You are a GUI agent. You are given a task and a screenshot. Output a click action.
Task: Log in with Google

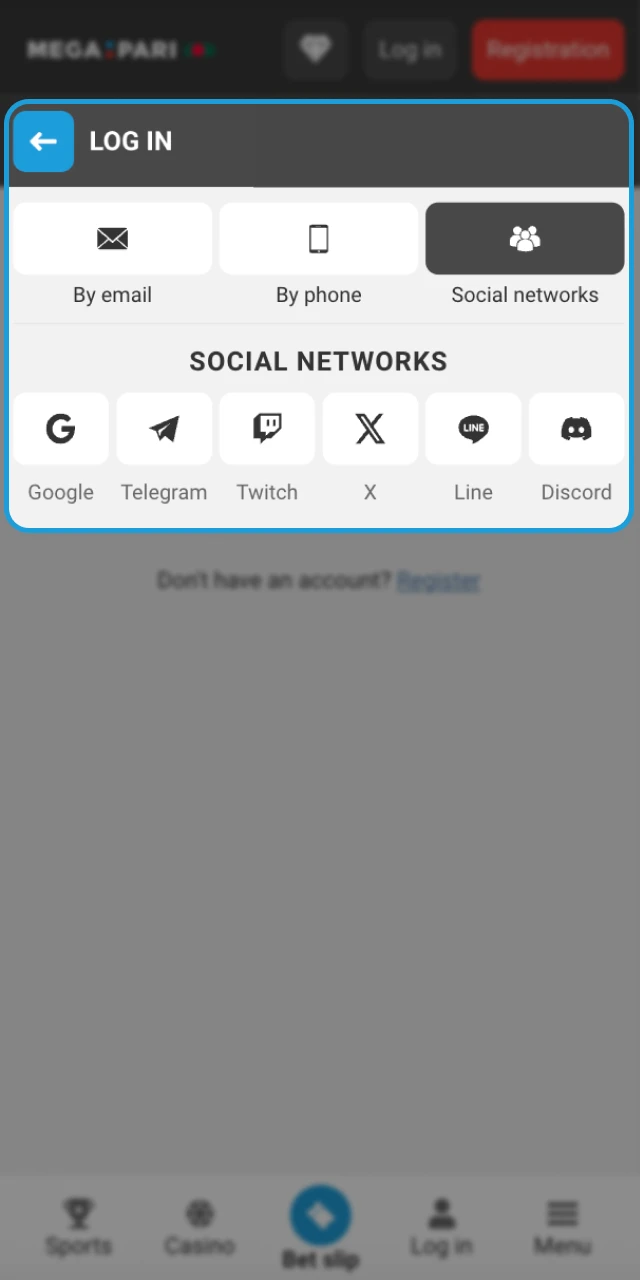(x=61, y=429)
